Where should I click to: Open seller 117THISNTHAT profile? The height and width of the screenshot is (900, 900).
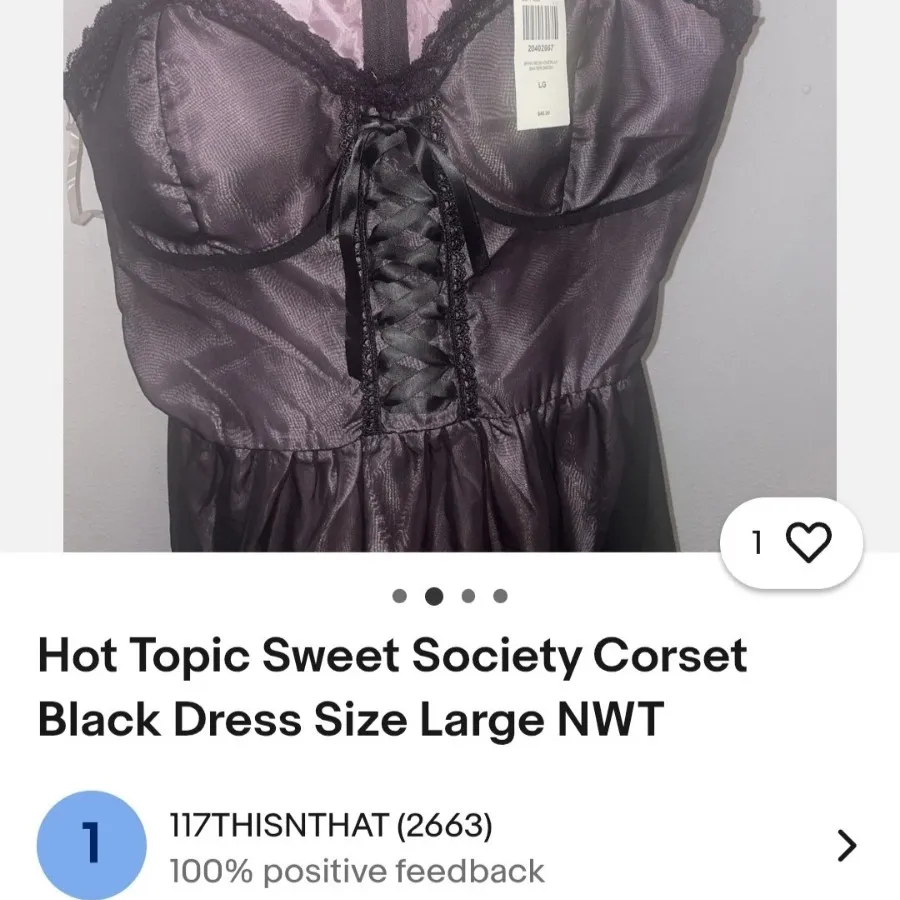coord(330,827)
